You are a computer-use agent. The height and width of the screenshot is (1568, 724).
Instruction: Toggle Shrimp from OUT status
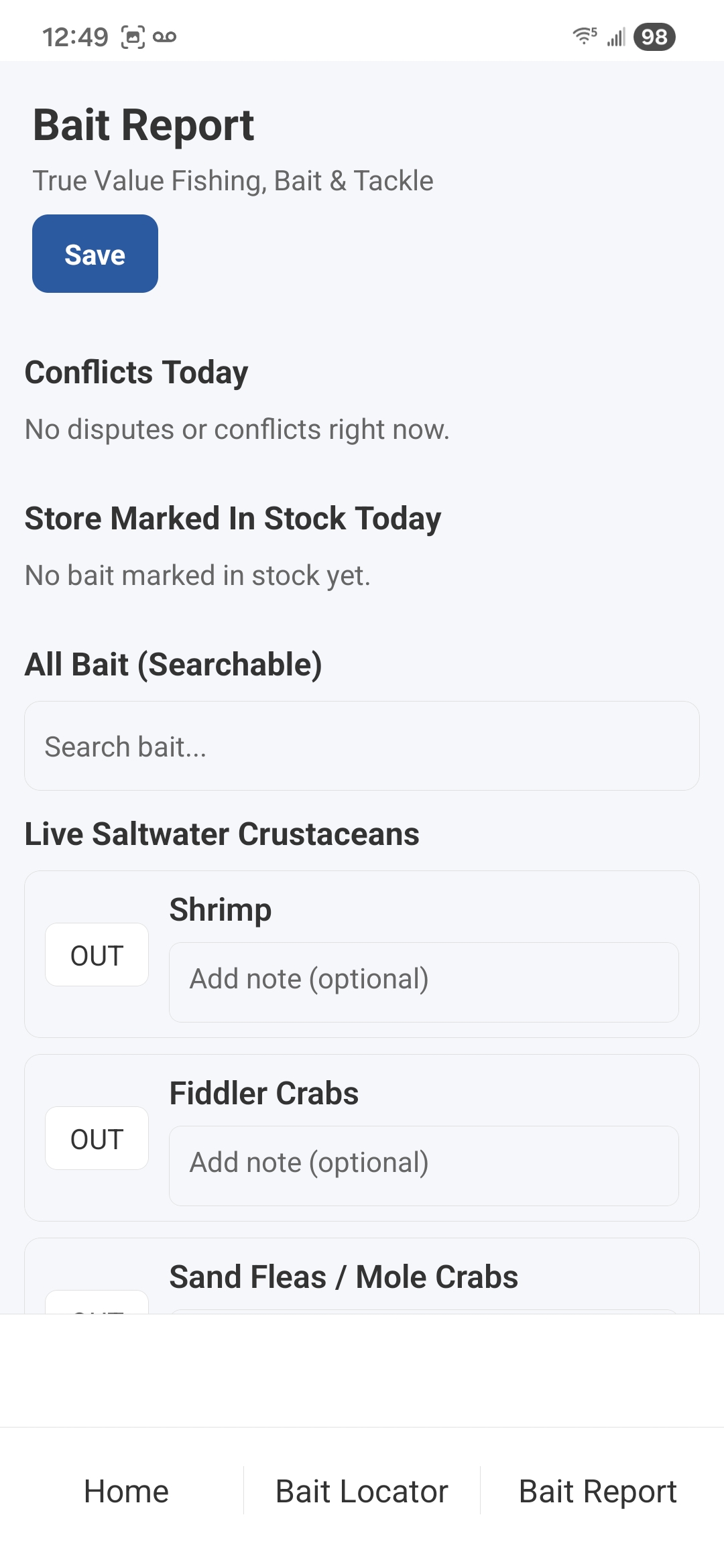point(96,954)
